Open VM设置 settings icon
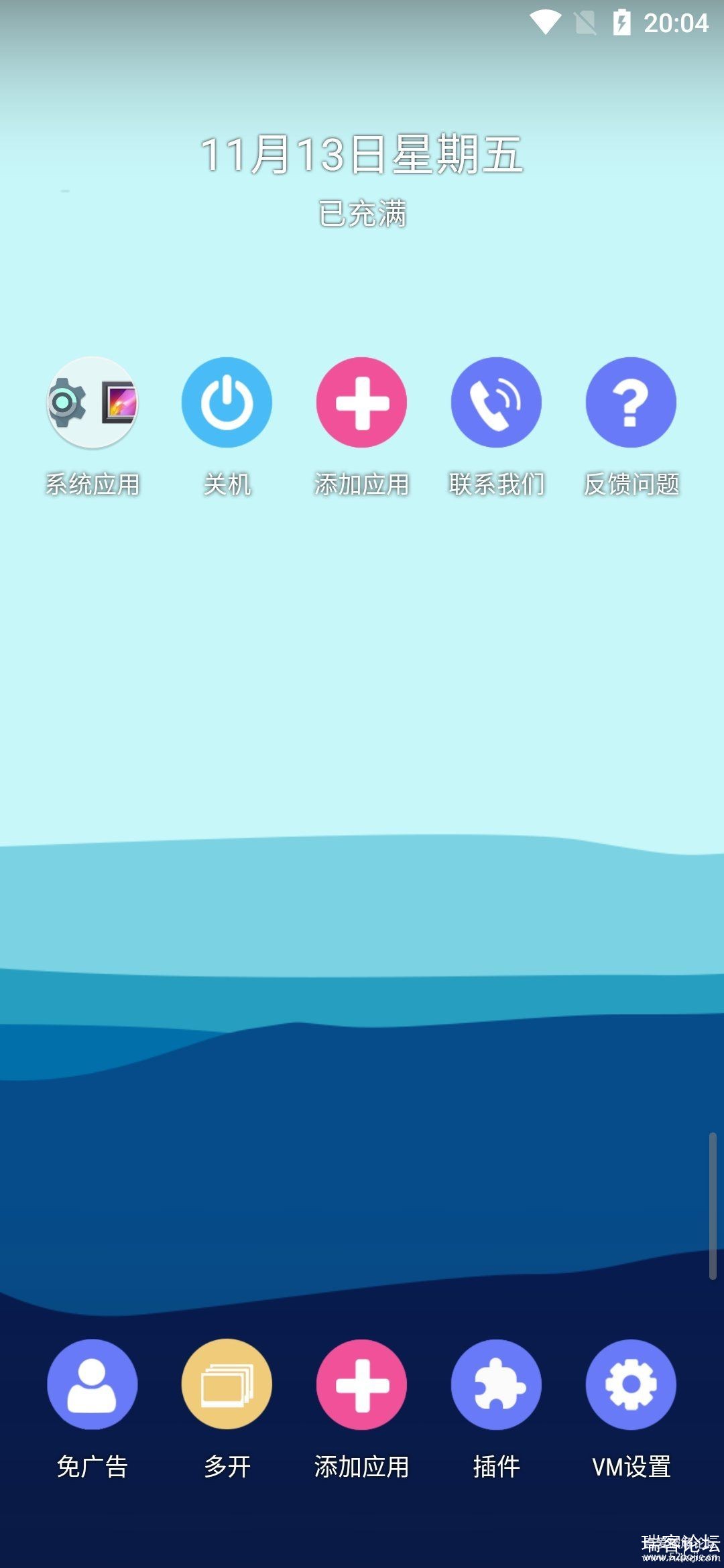Viewport: 724px width, 1568px height. coord(631,1384)
